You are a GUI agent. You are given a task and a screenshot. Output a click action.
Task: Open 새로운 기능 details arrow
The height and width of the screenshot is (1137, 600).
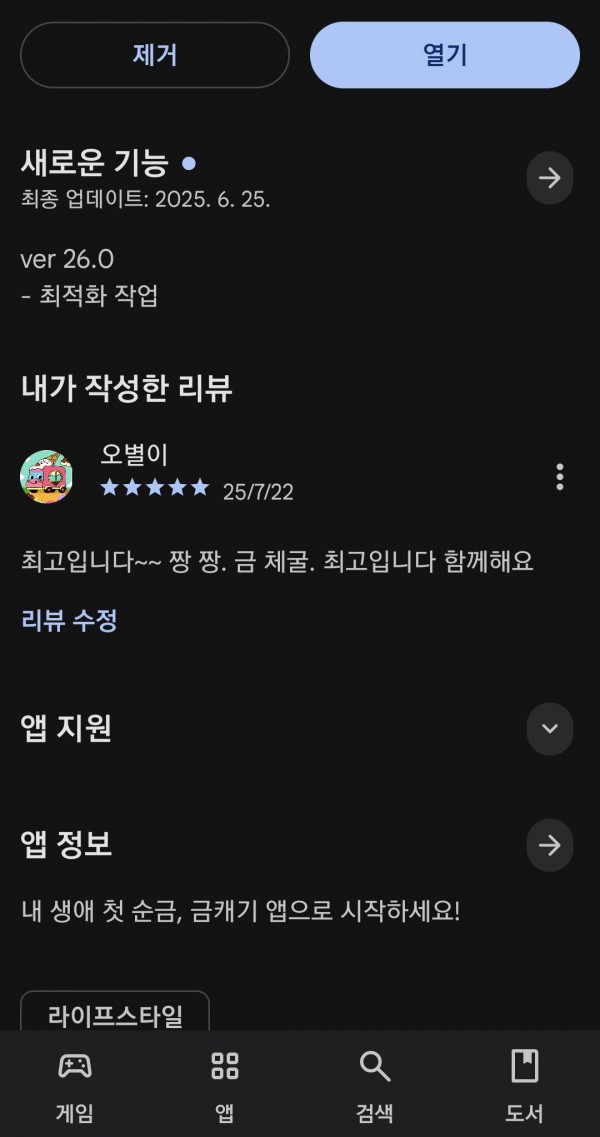(x=550, y=178)
